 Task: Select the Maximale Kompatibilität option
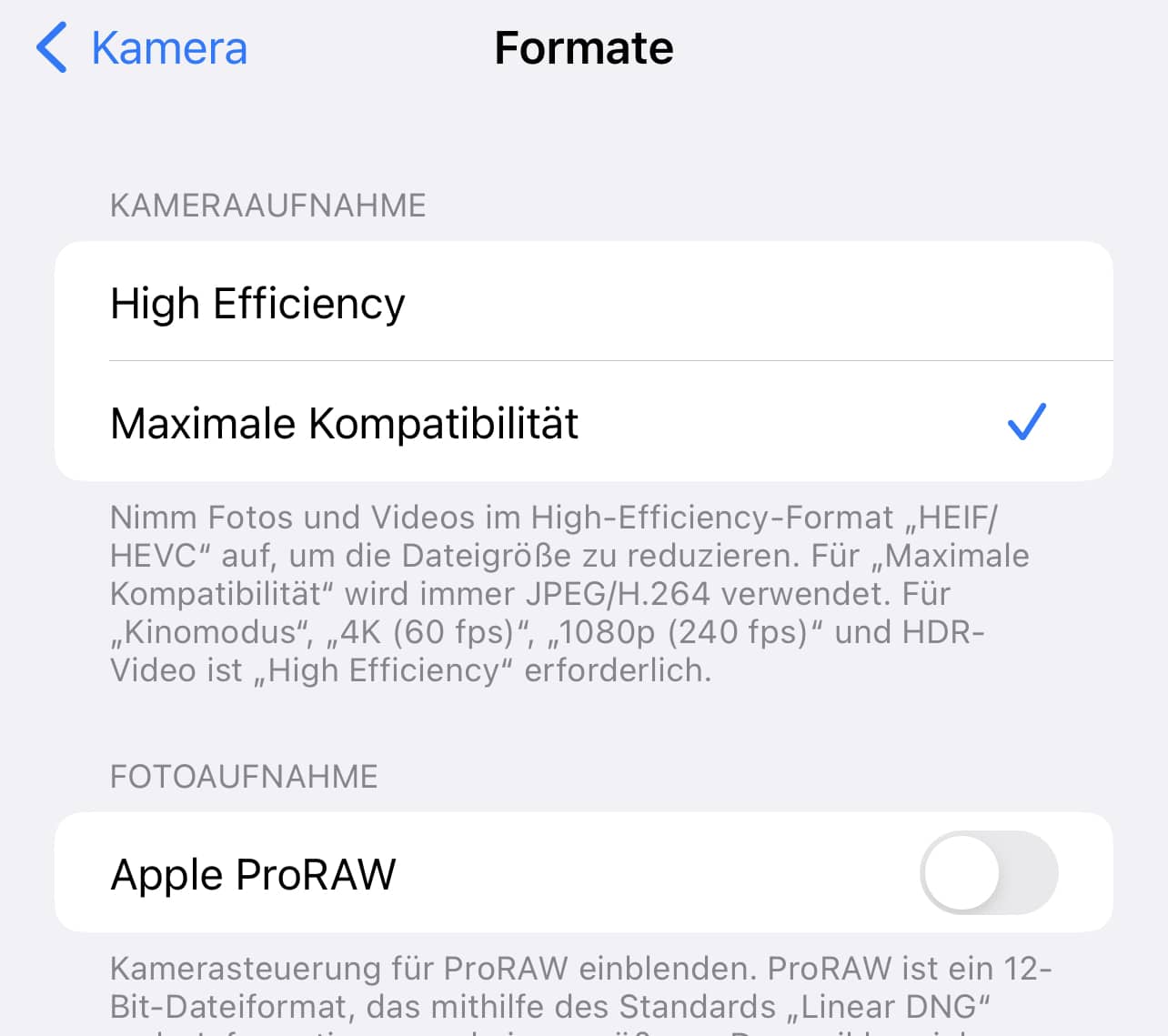(x=582, y=423)
